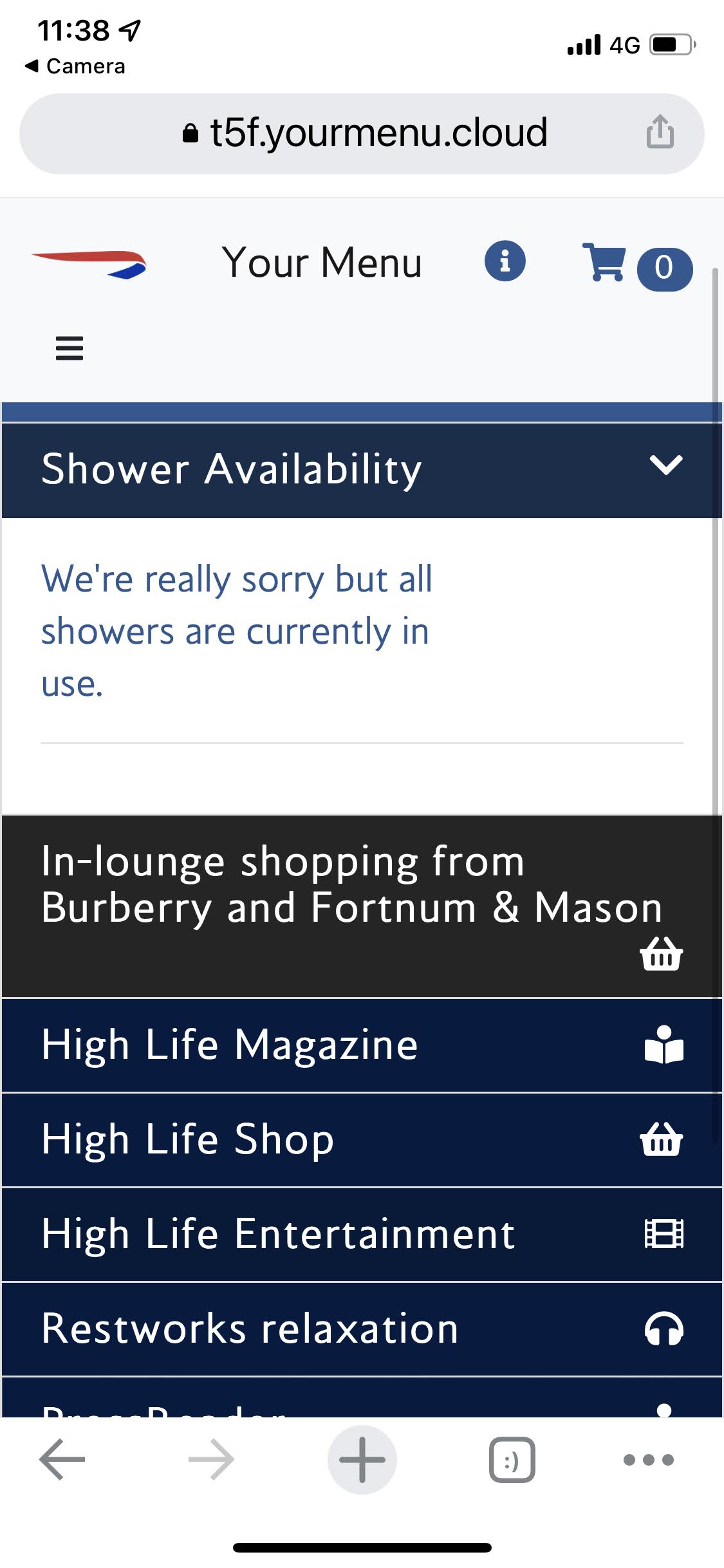Open the browser's three-dot menu
724x1568 pixels.
point(649,1459)
